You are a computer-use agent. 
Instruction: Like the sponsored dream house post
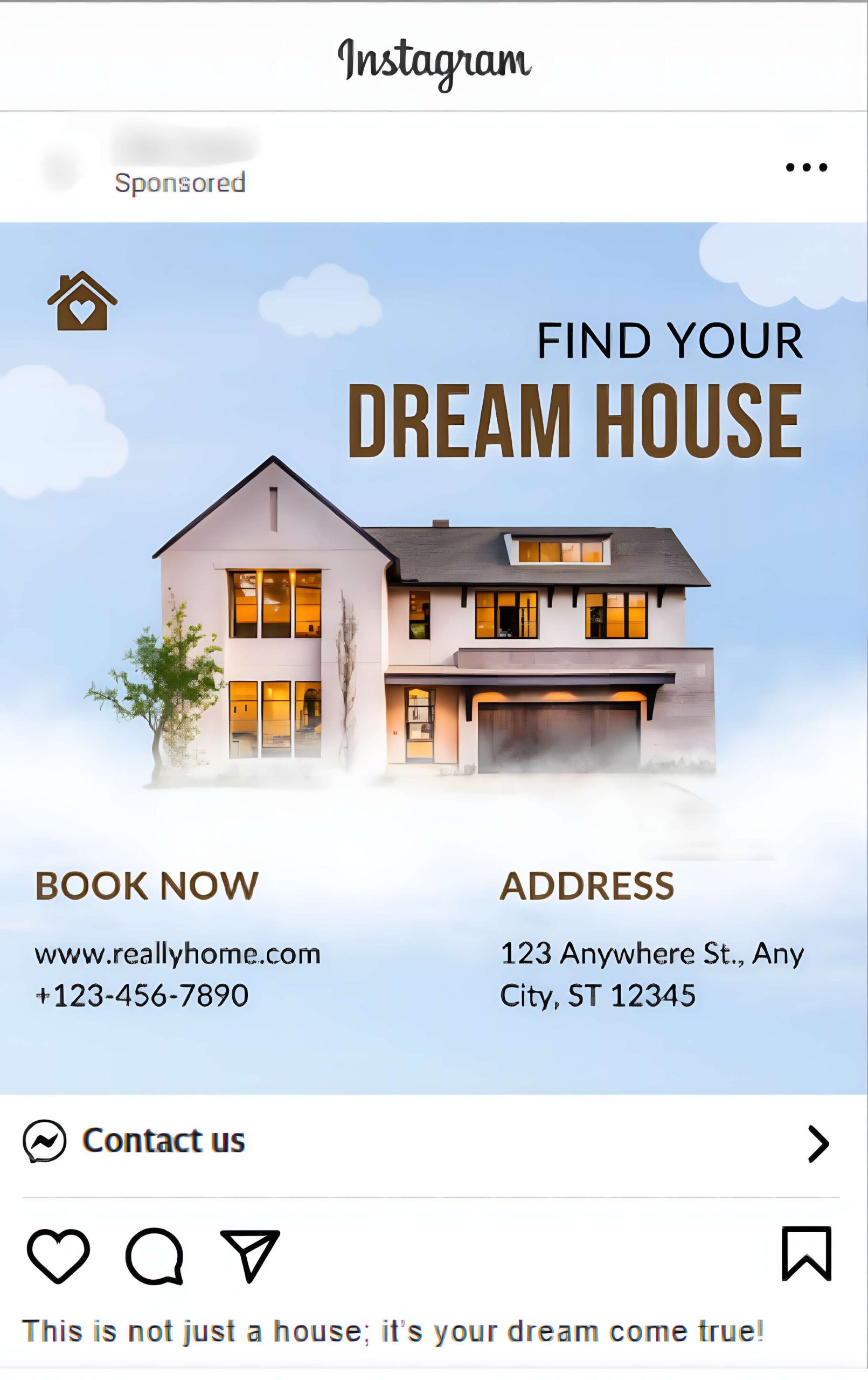pyautogui.click(x=58, y=1256)
